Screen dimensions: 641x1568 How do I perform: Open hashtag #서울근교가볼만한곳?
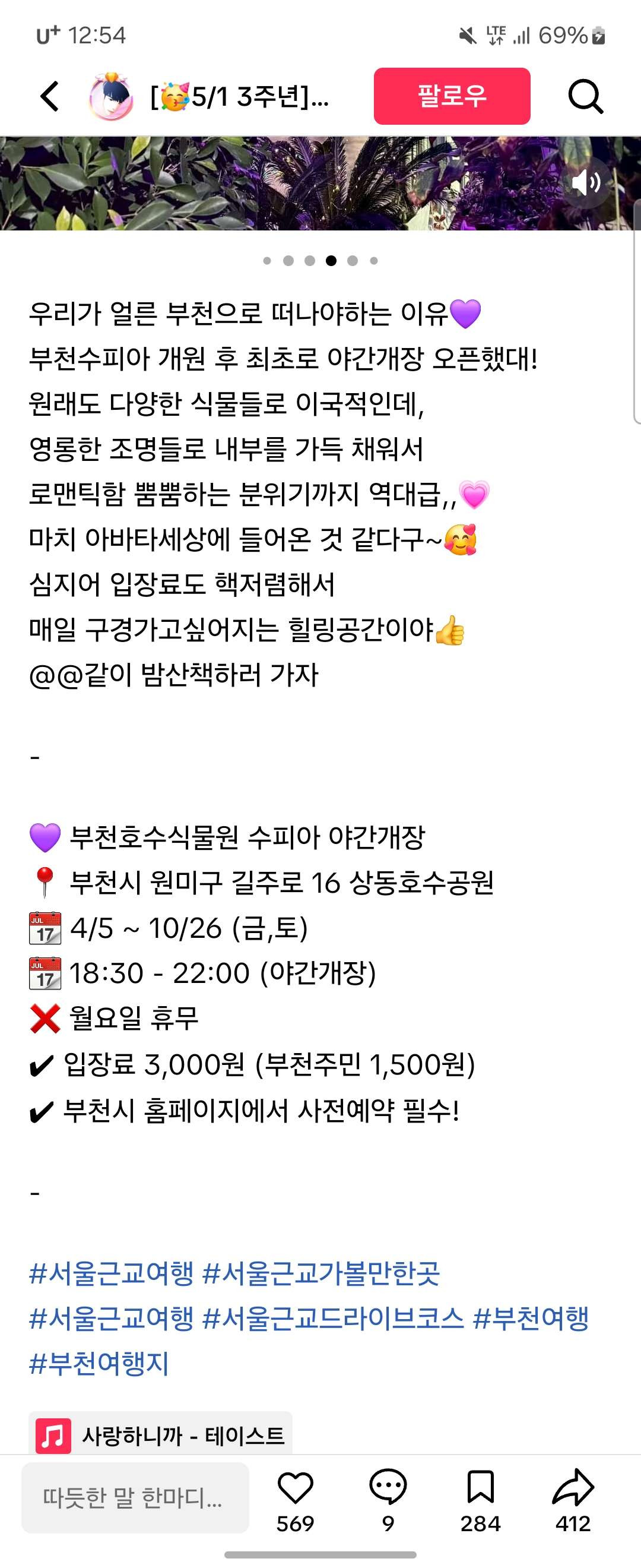pos(320,1273)
